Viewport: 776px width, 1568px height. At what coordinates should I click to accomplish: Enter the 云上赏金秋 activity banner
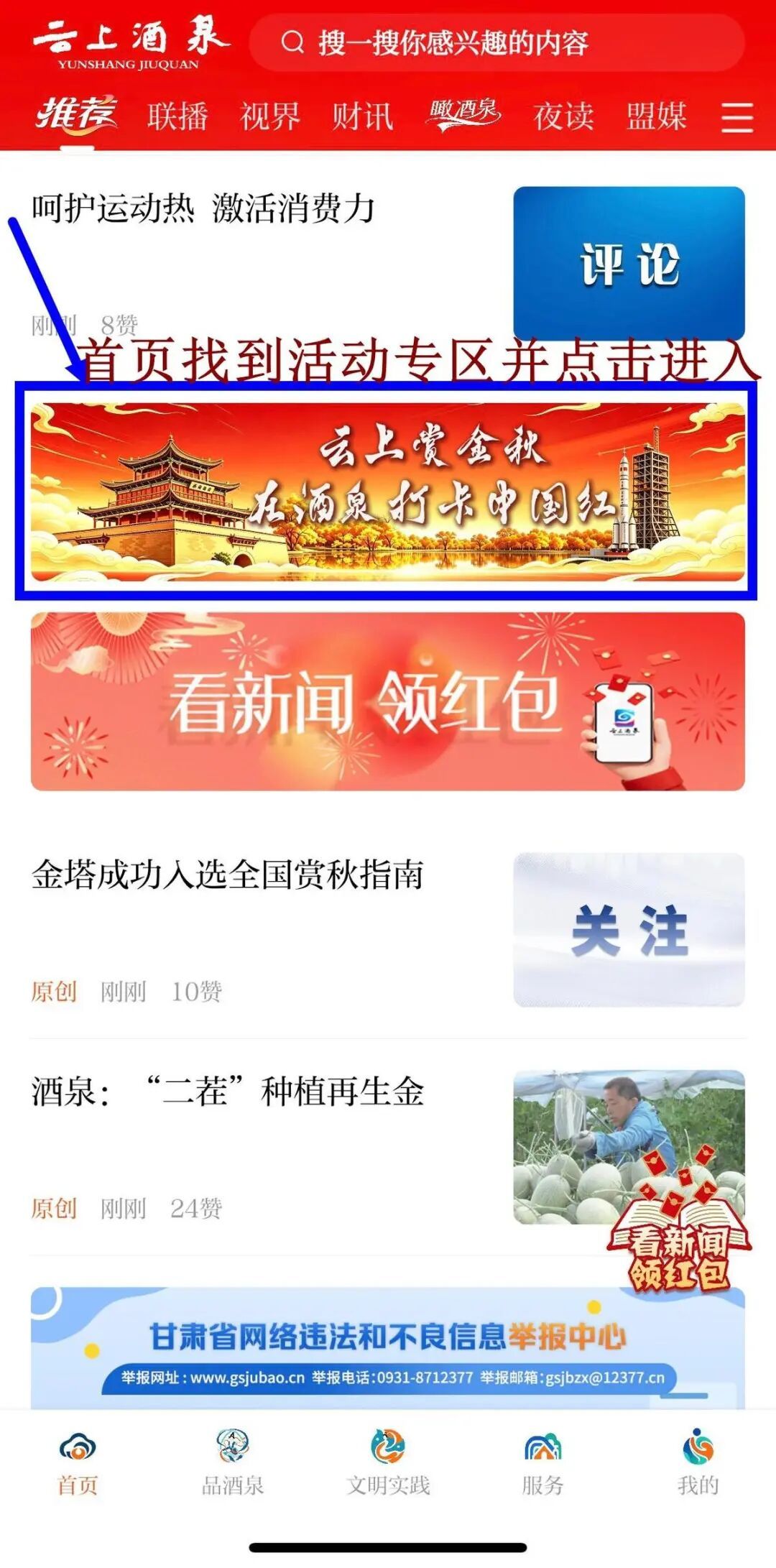pyautogui.click(x=387, y=492)
